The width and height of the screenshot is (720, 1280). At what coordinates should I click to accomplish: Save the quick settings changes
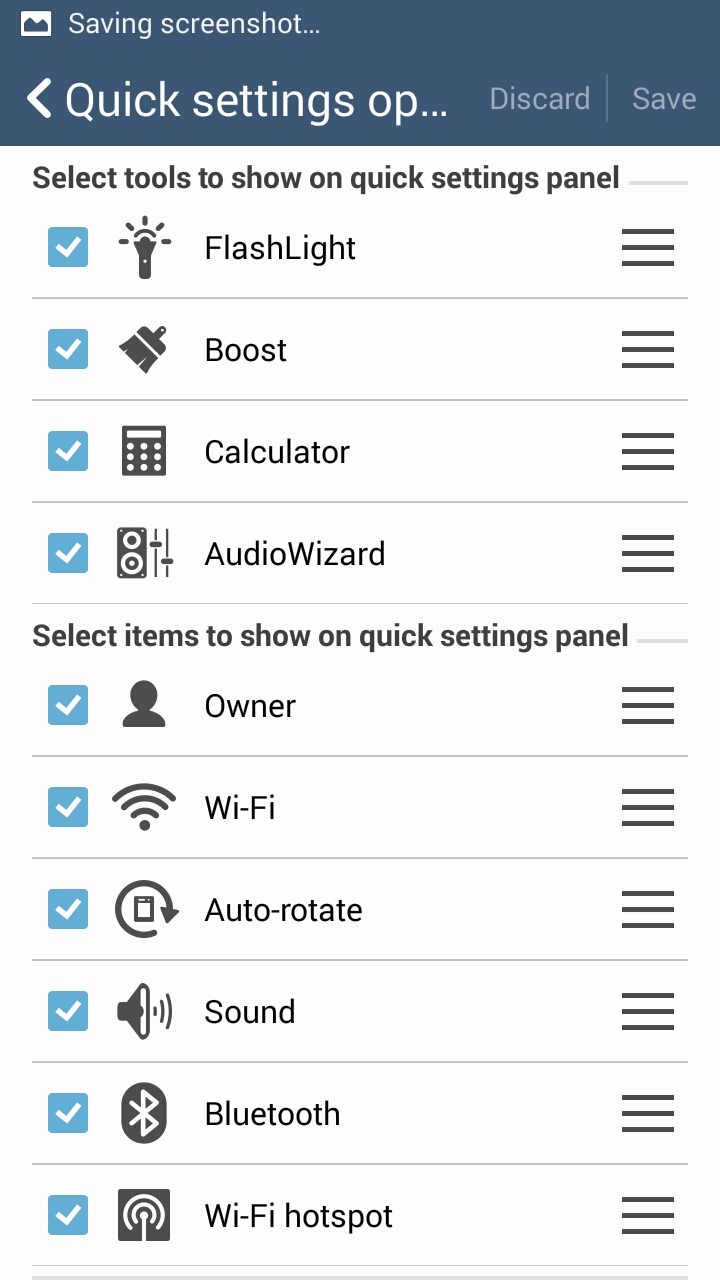coord(664,99)
